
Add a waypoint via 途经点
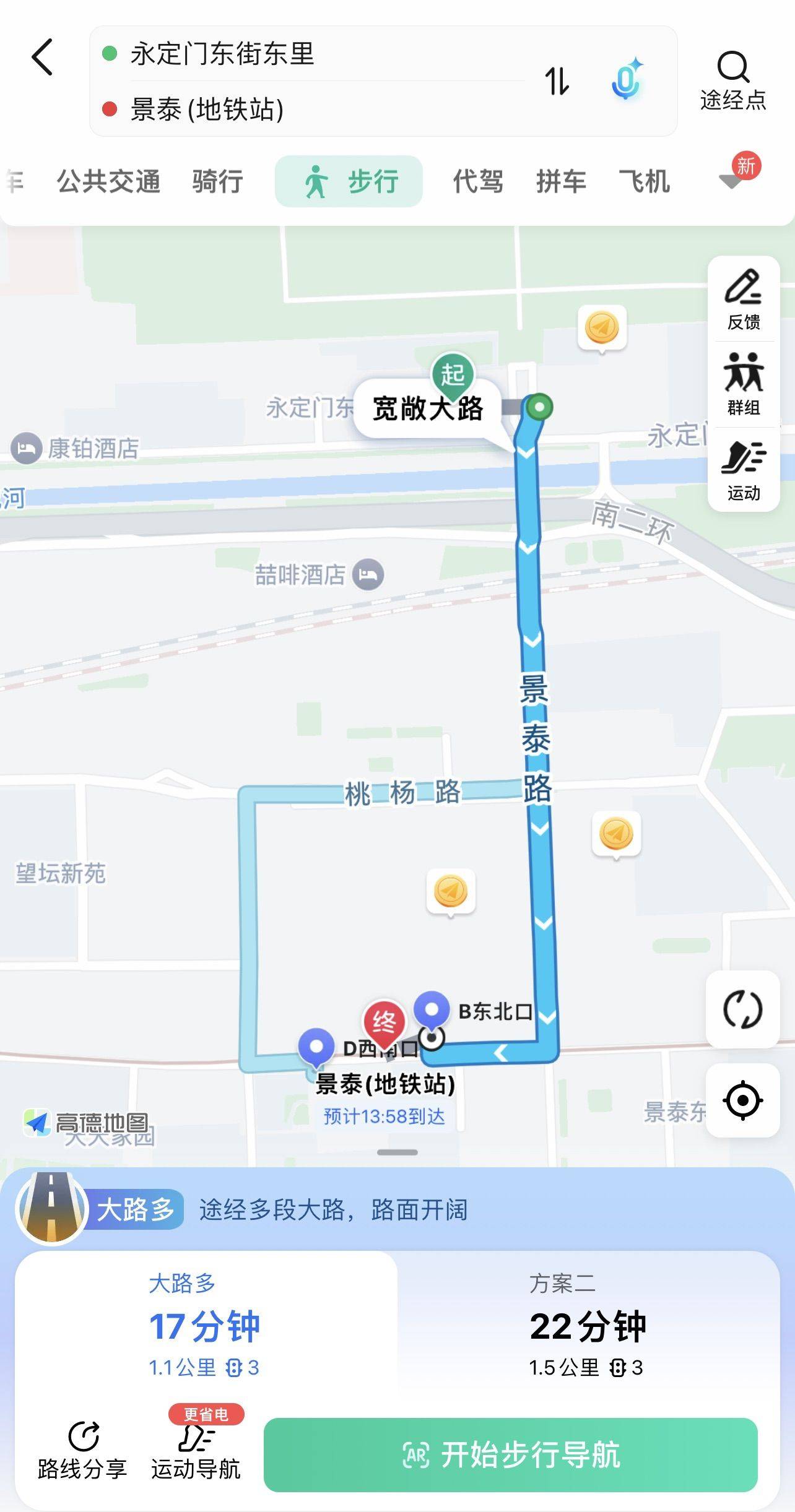(733, 81)
